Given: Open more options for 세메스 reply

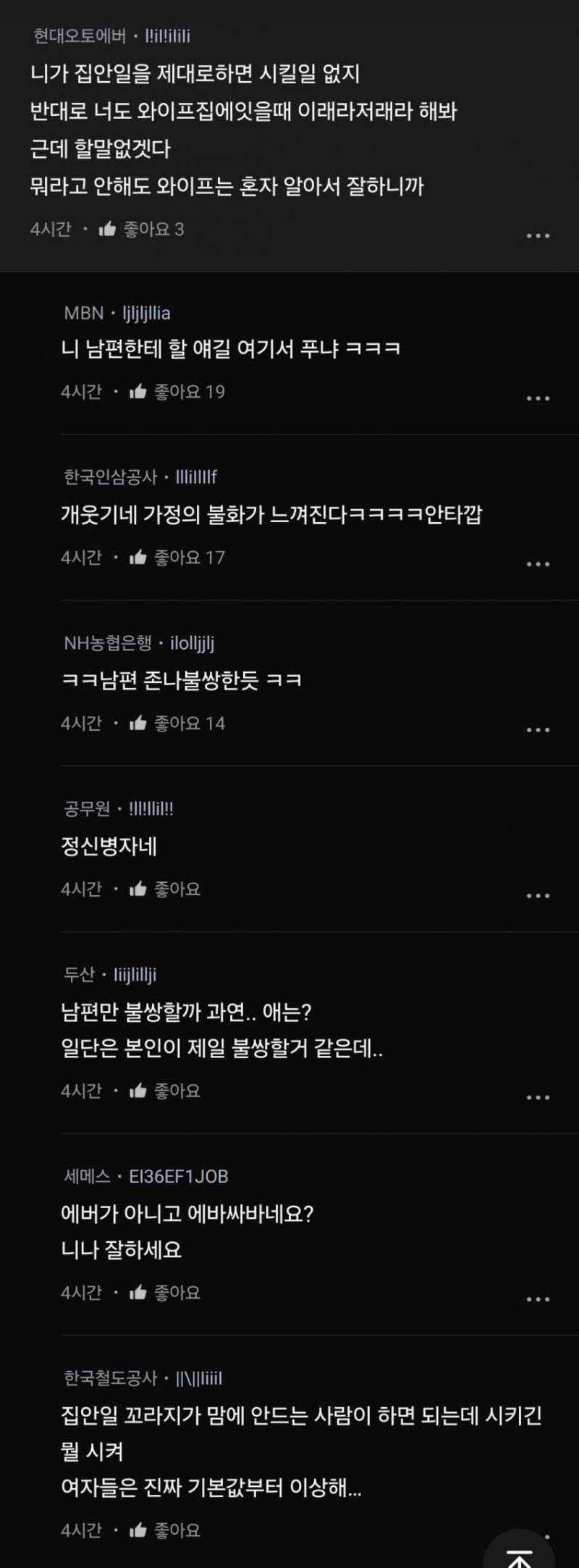Looking at the screenshot, I should (x=538, y=1299).
